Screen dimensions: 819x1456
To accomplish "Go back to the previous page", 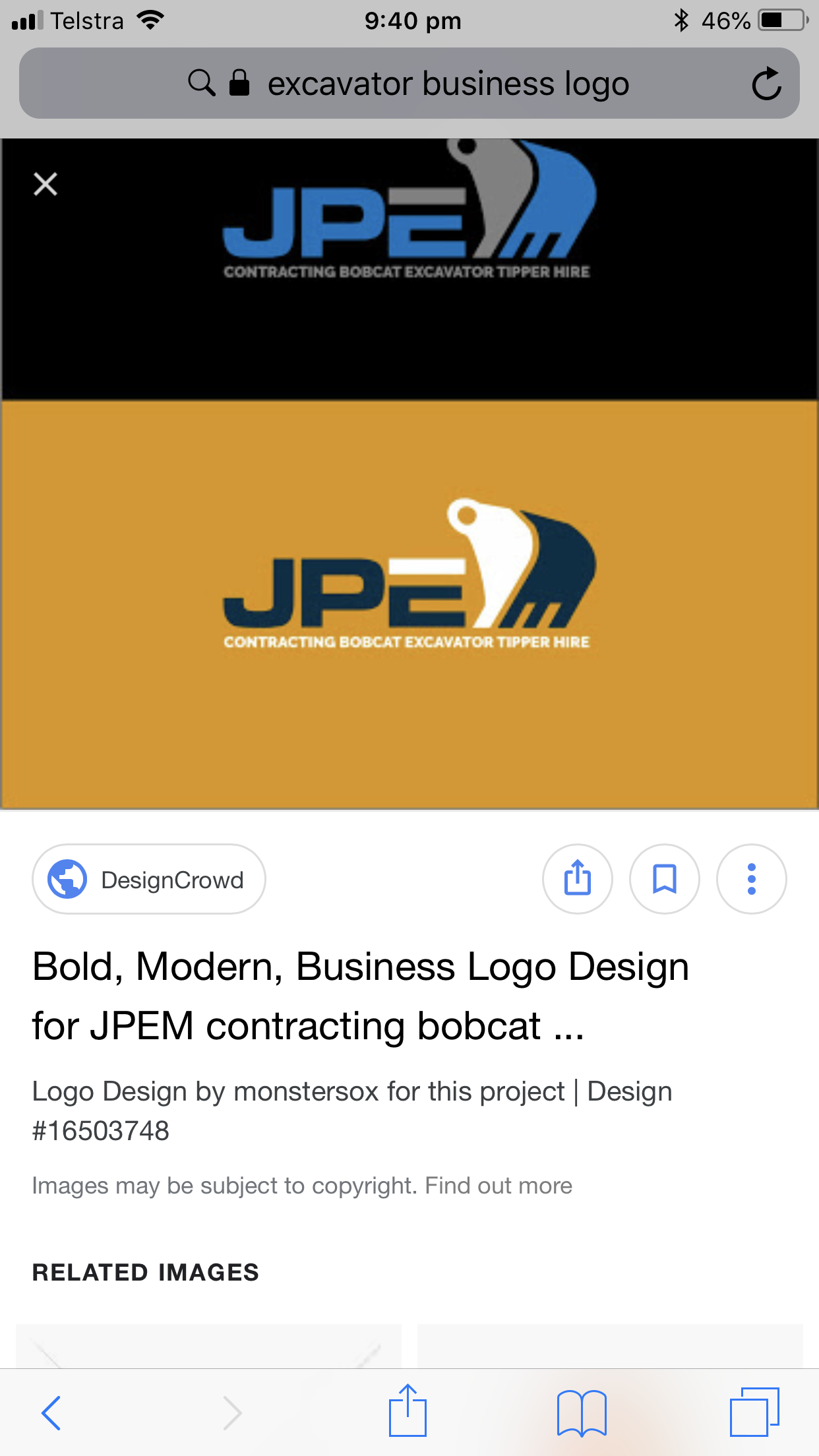I will (51, 1412).
